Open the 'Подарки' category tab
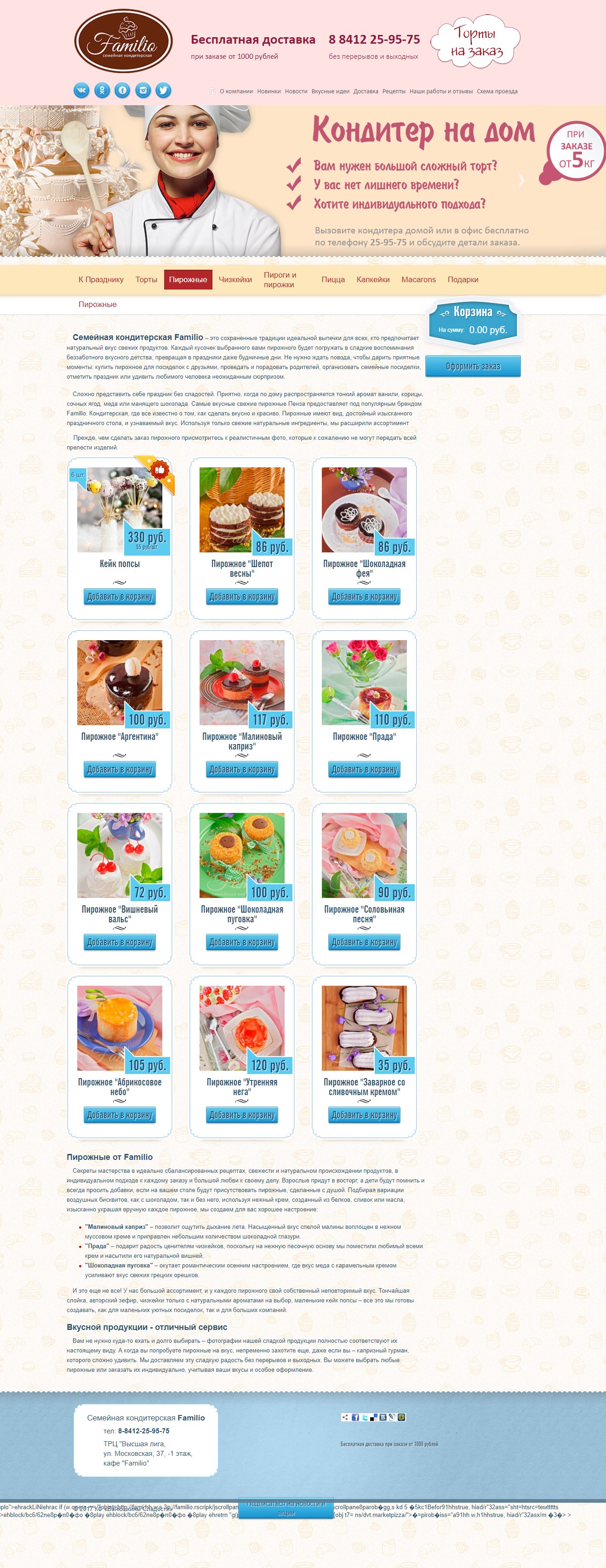This screenshot has height=1568, width=606. (462, 279)
